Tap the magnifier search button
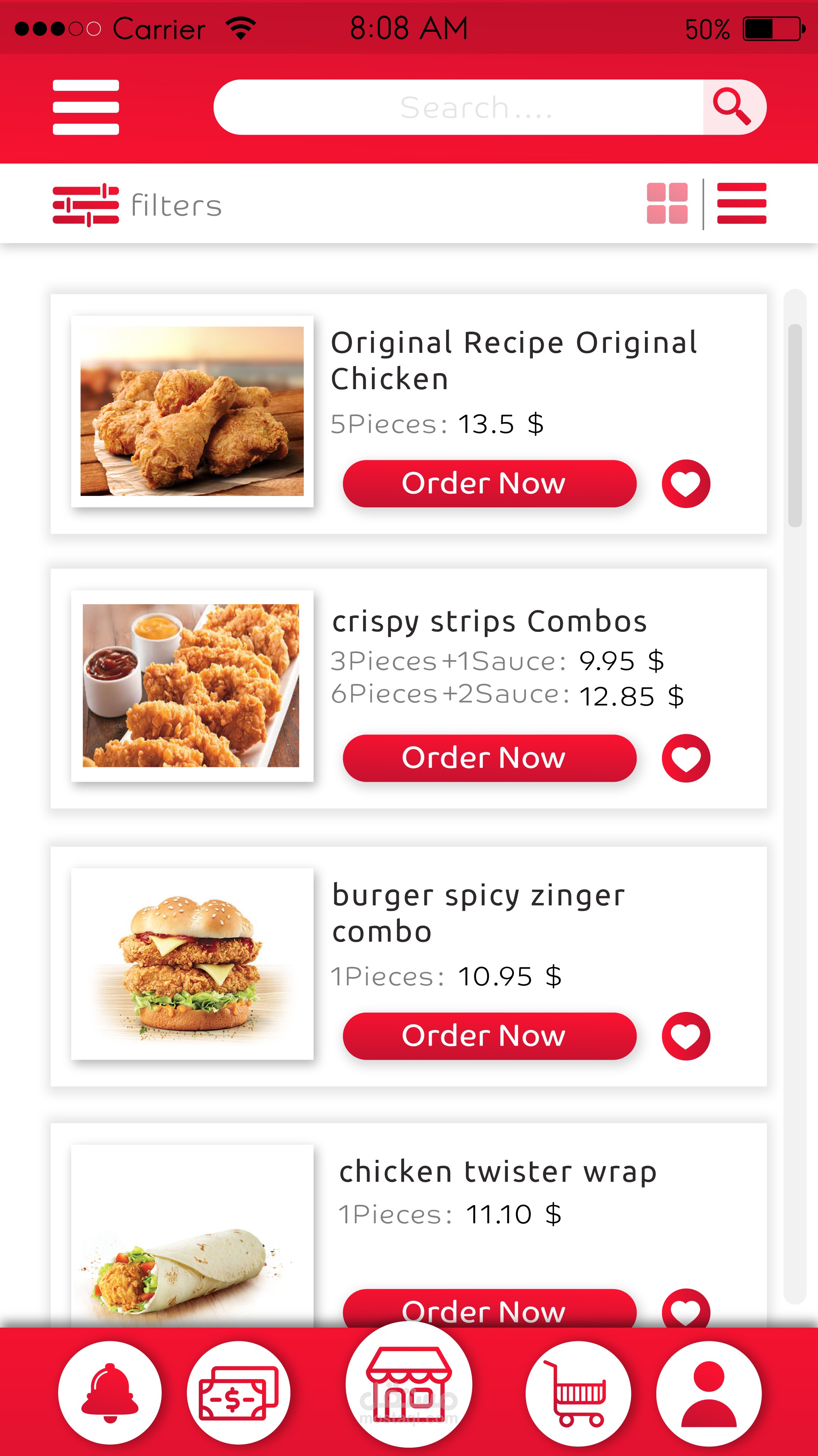 [733, 107]
